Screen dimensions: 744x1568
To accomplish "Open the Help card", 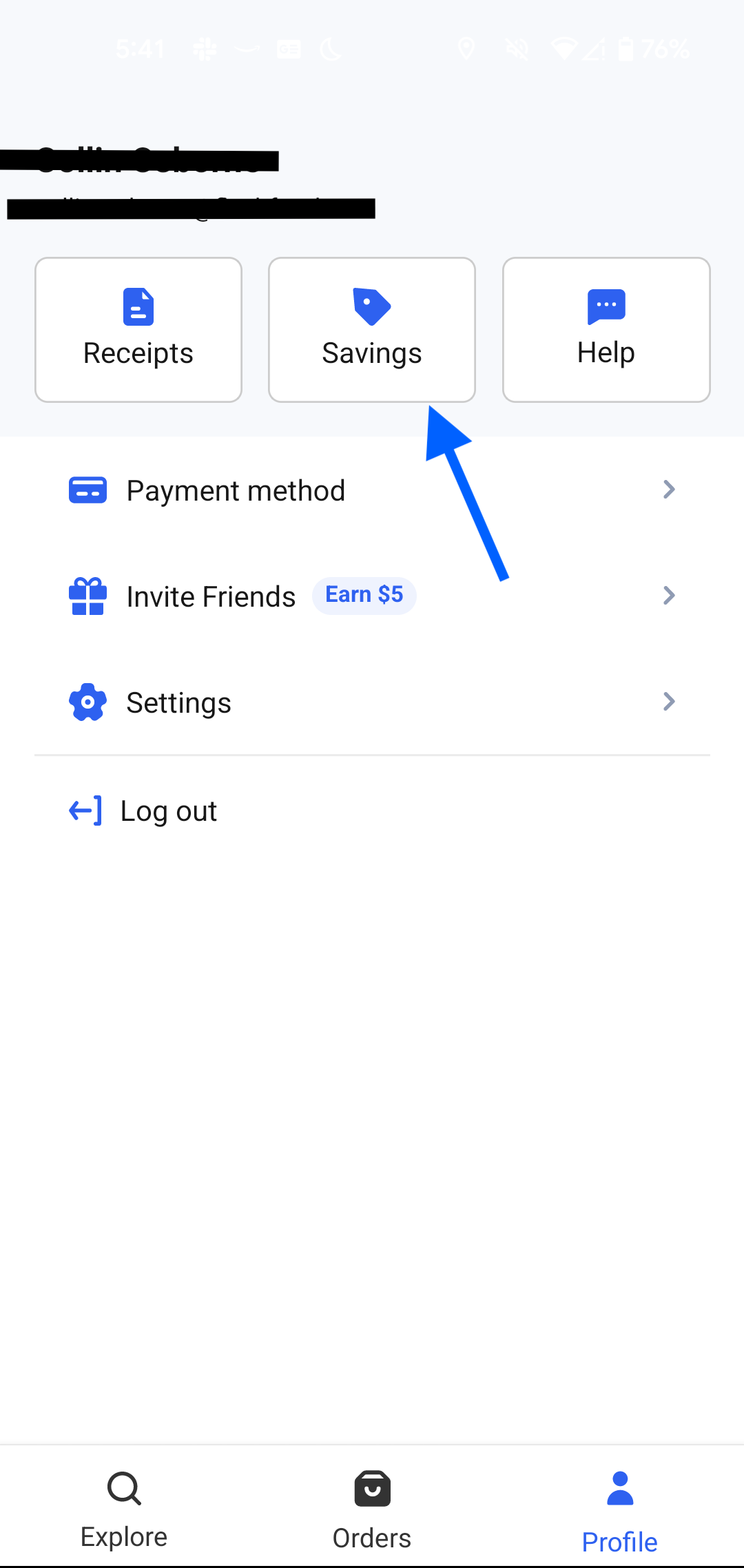I will click(x=606, y=329).
